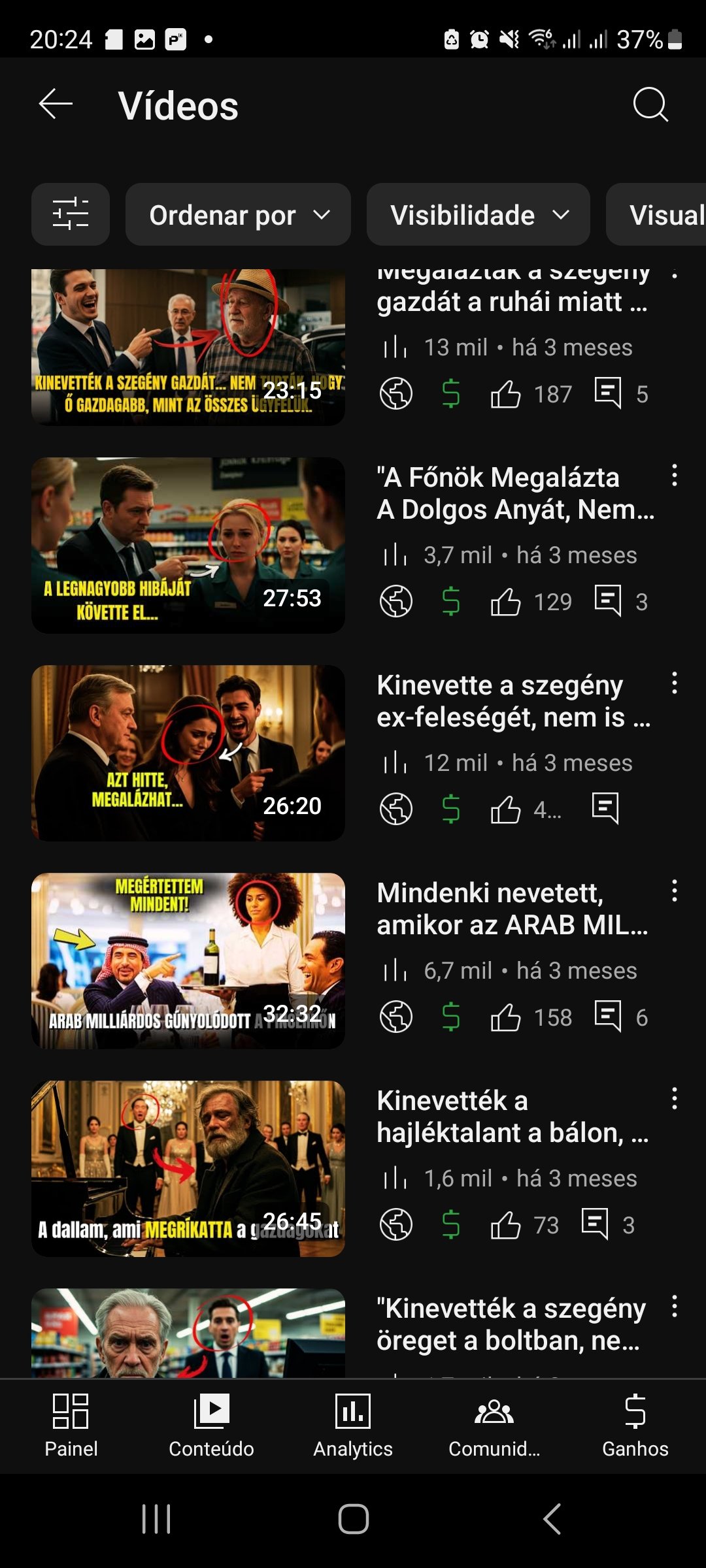Open the "Kinevették a hajléktalant a bálon" video

click(188, 1168)
